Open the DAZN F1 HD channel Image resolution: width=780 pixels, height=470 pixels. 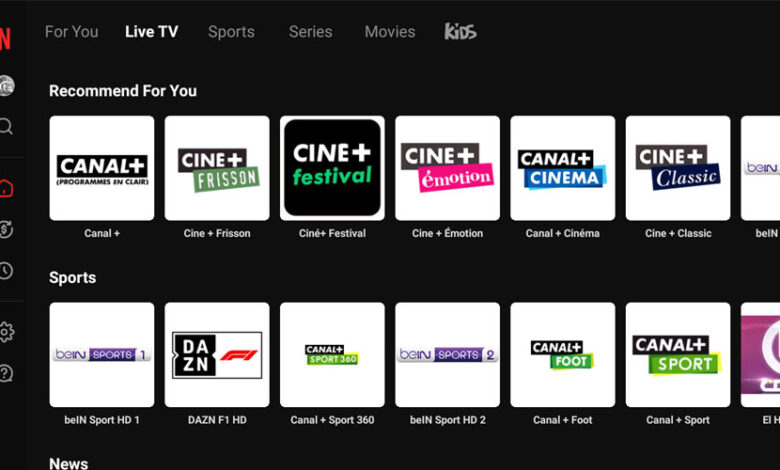tap(217, 355)
